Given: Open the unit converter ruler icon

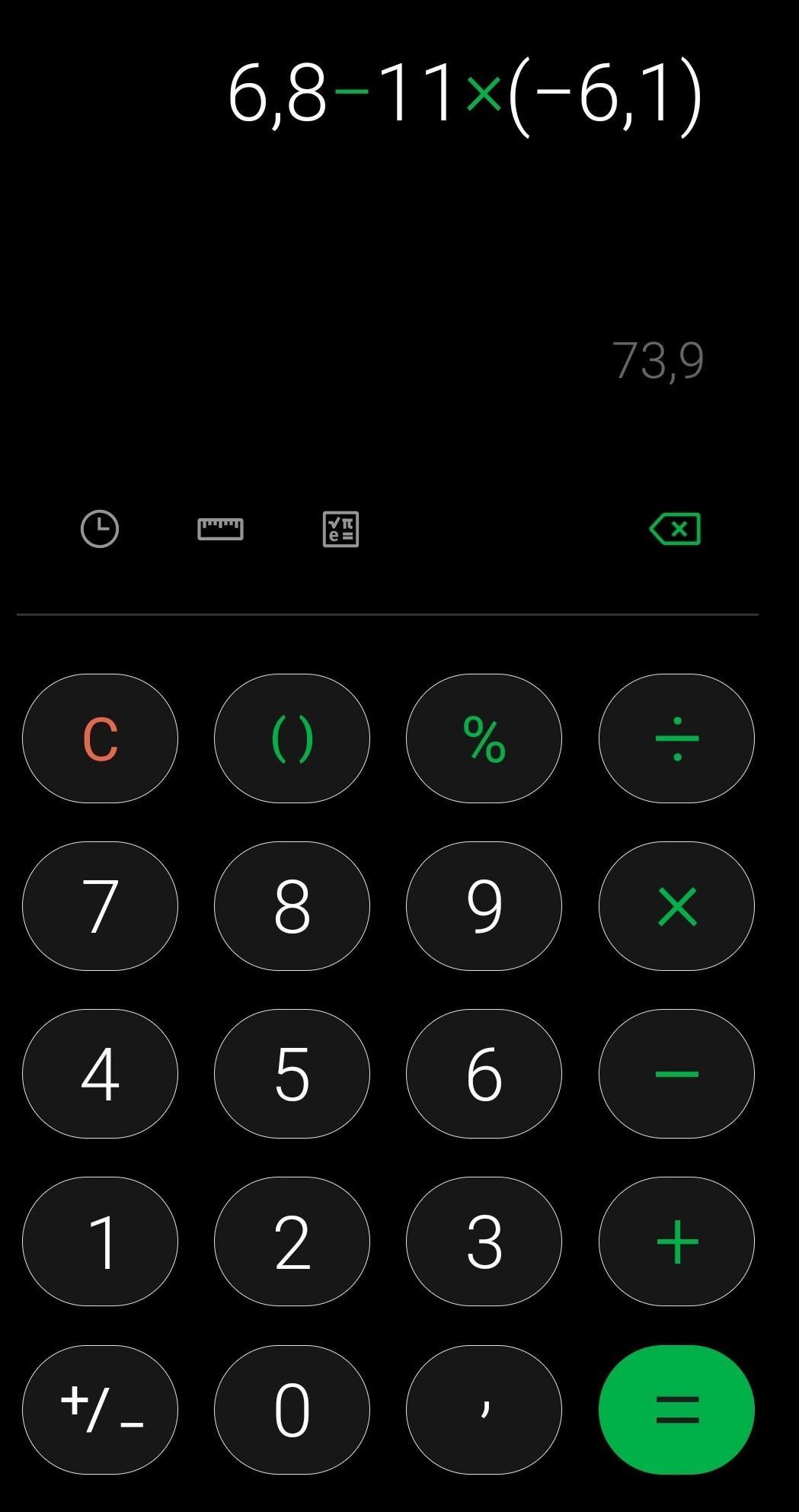Looking at the screenshot, I should 220,529.
